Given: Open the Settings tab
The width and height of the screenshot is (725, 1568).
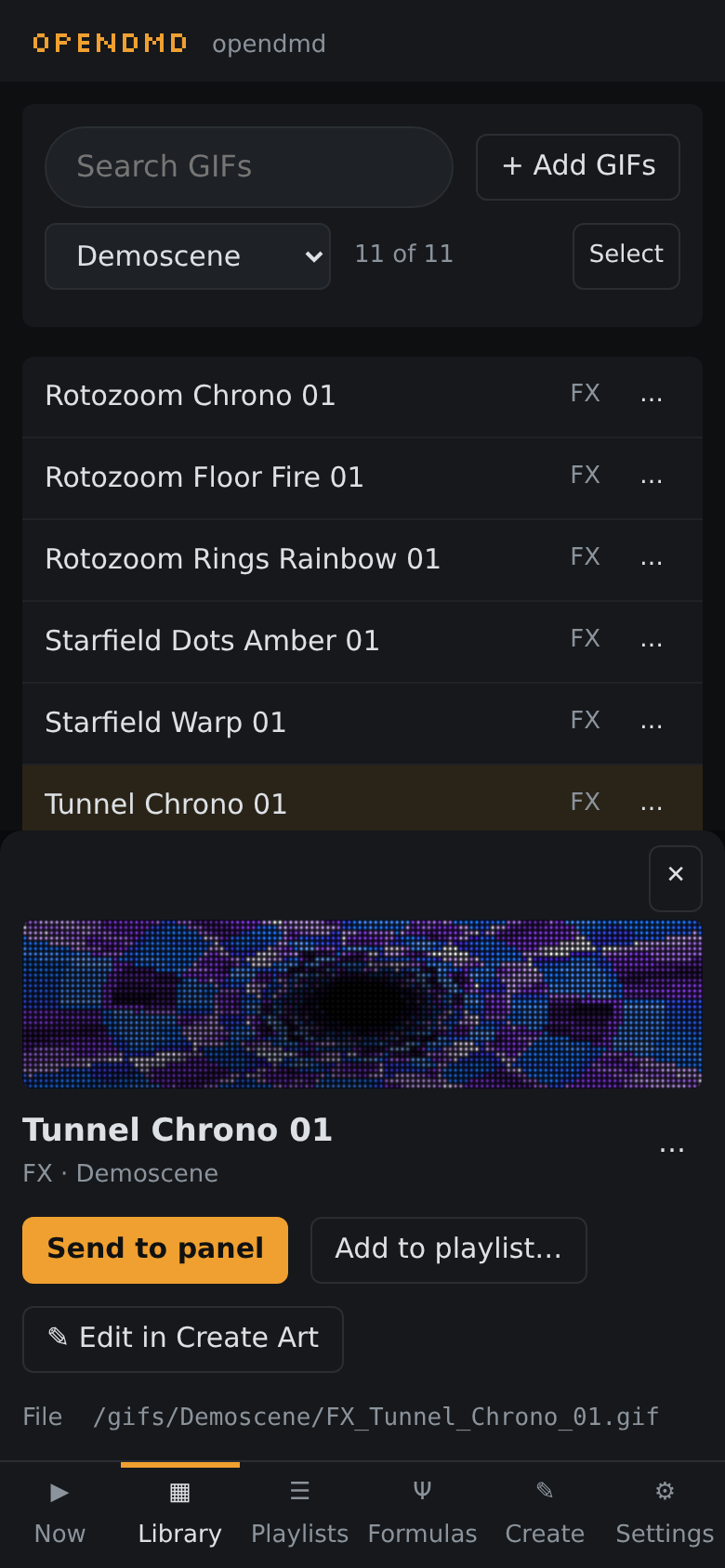Looking at the screenshot, I should pyautogui.click(x=665, y=1514).
